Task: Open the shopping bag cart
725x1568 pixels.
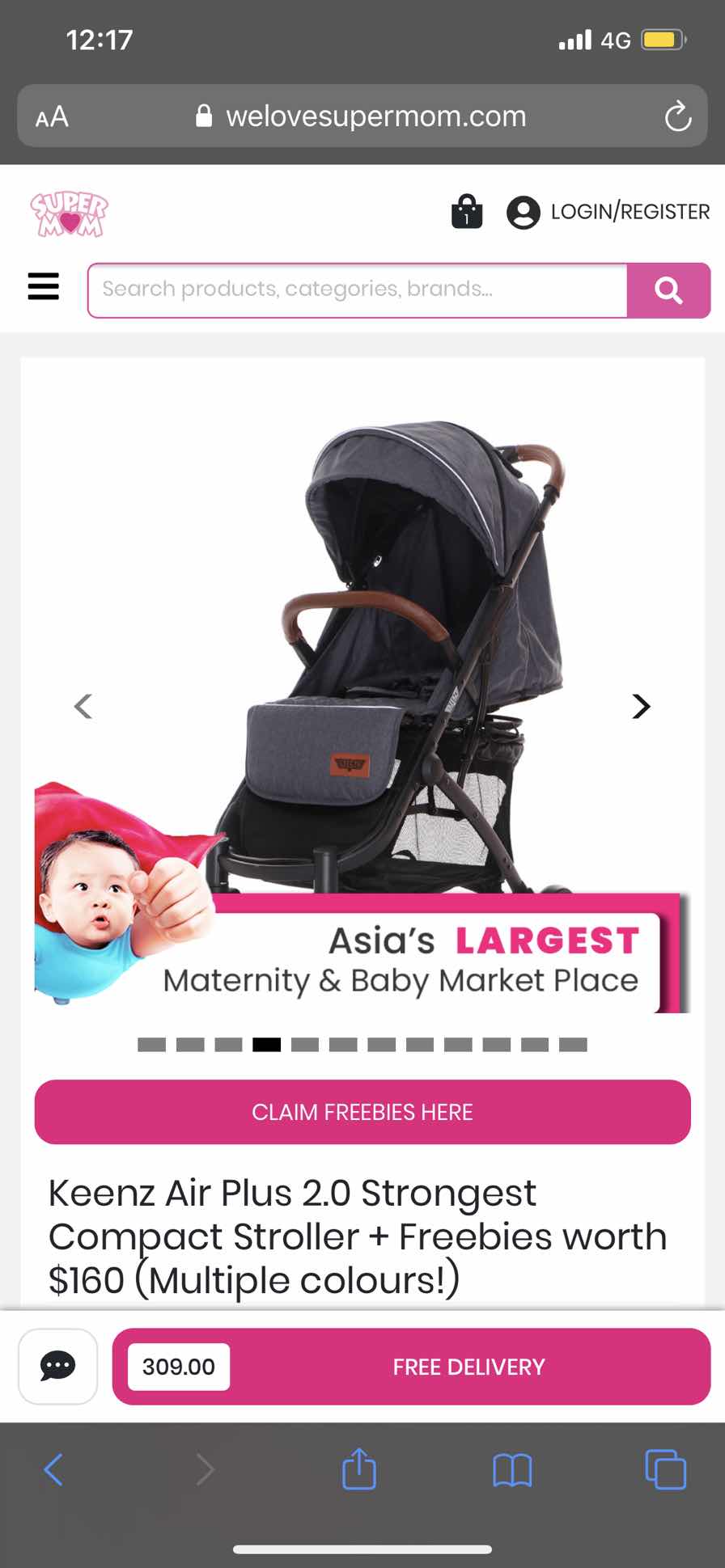Action: [467, 212]
